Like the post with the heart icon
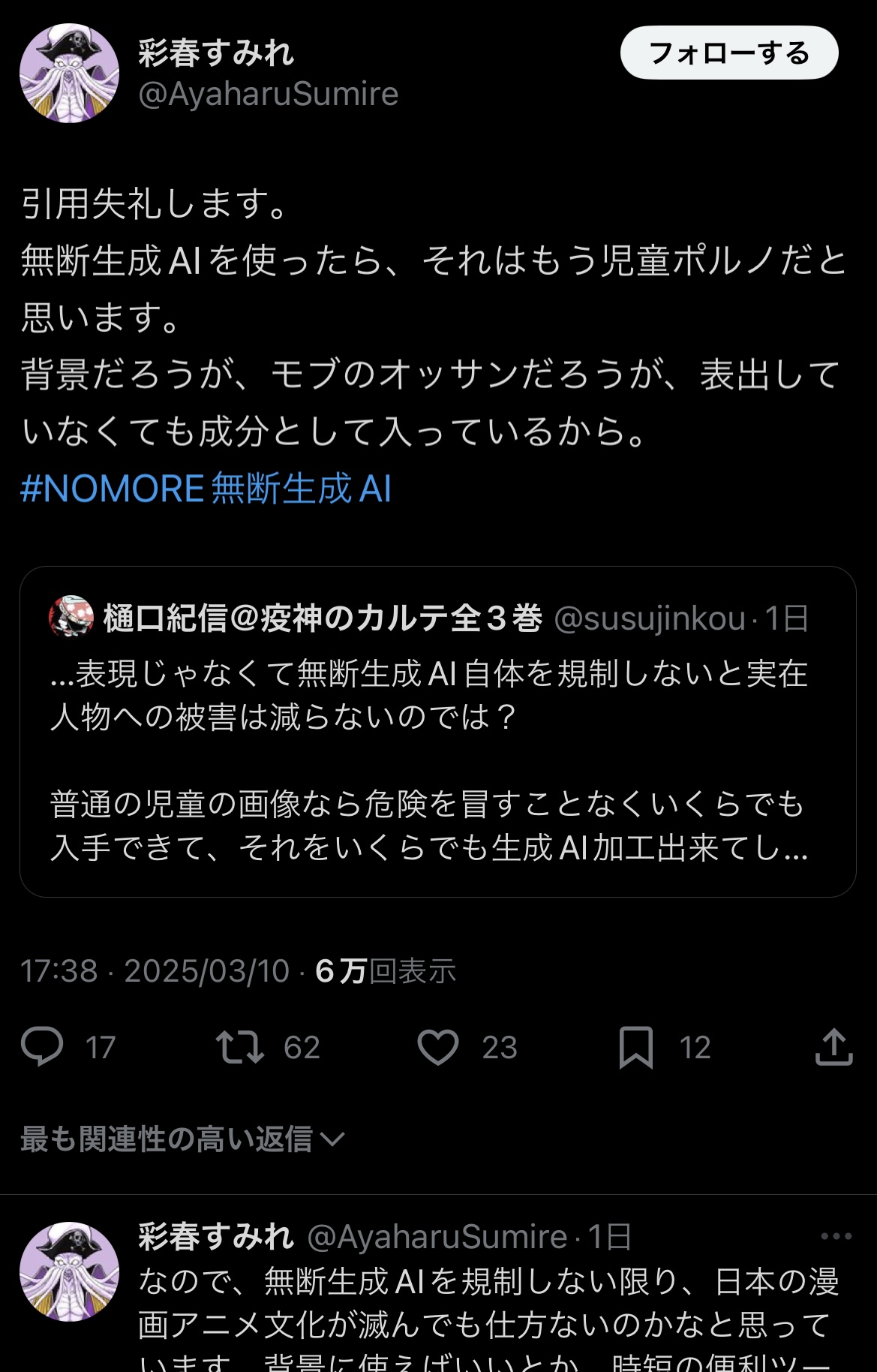The width and height of the screenshot is (877, 1372). point(437,1047)
